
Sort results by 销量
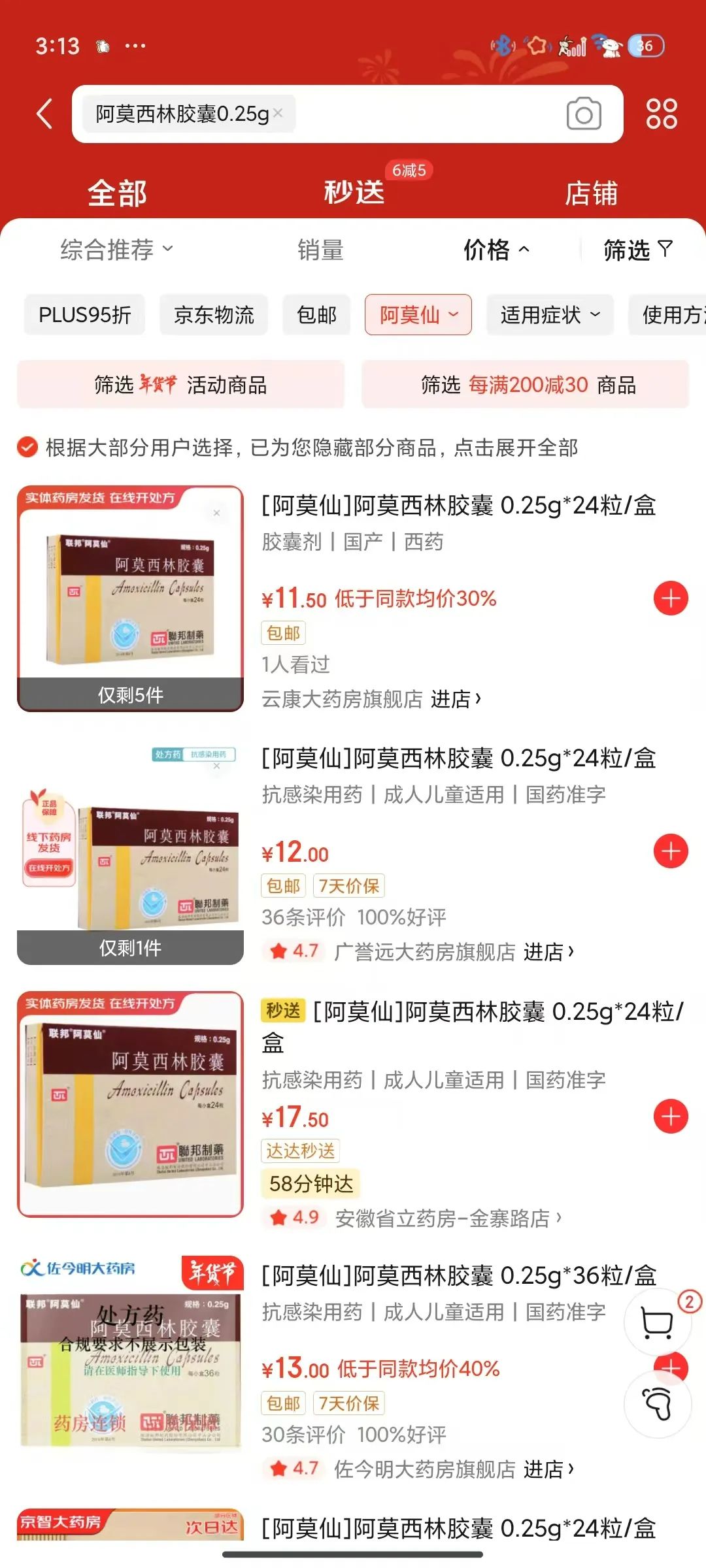pyautogui.click(x=320, y=250)
